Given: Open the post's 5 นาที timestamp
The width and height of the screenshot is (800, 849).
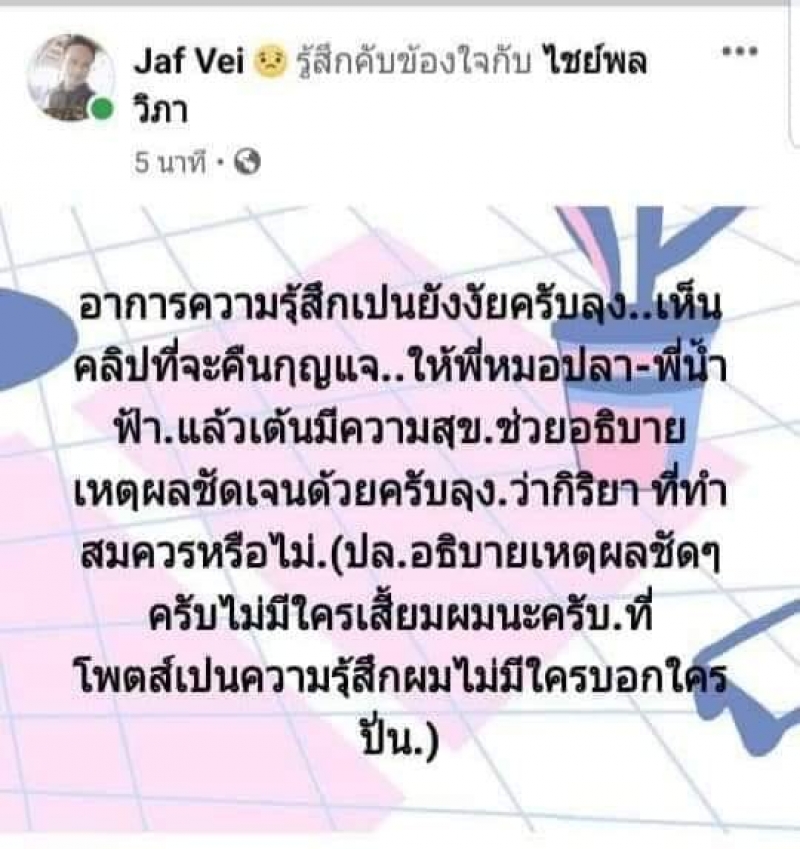Looking at the screenshot, I should [169, 161].
